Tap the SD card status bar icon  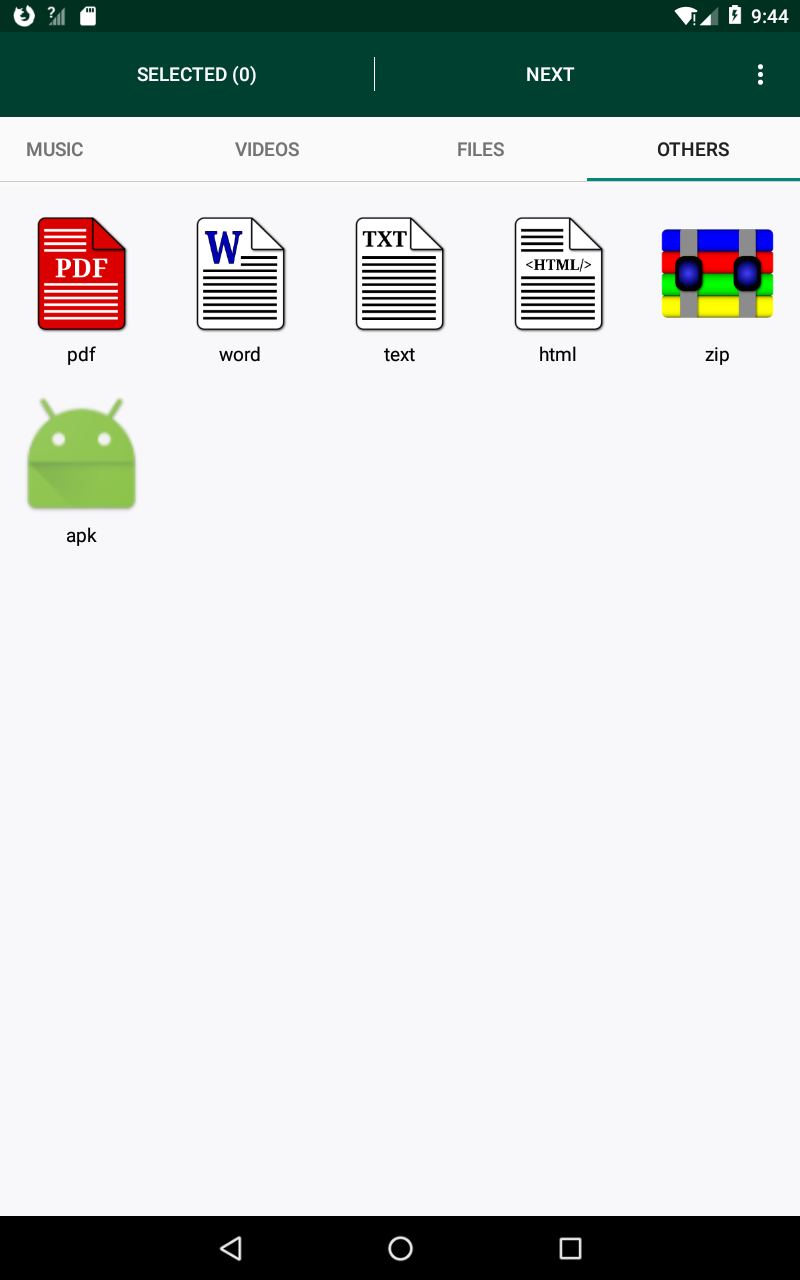click(87, 16)
